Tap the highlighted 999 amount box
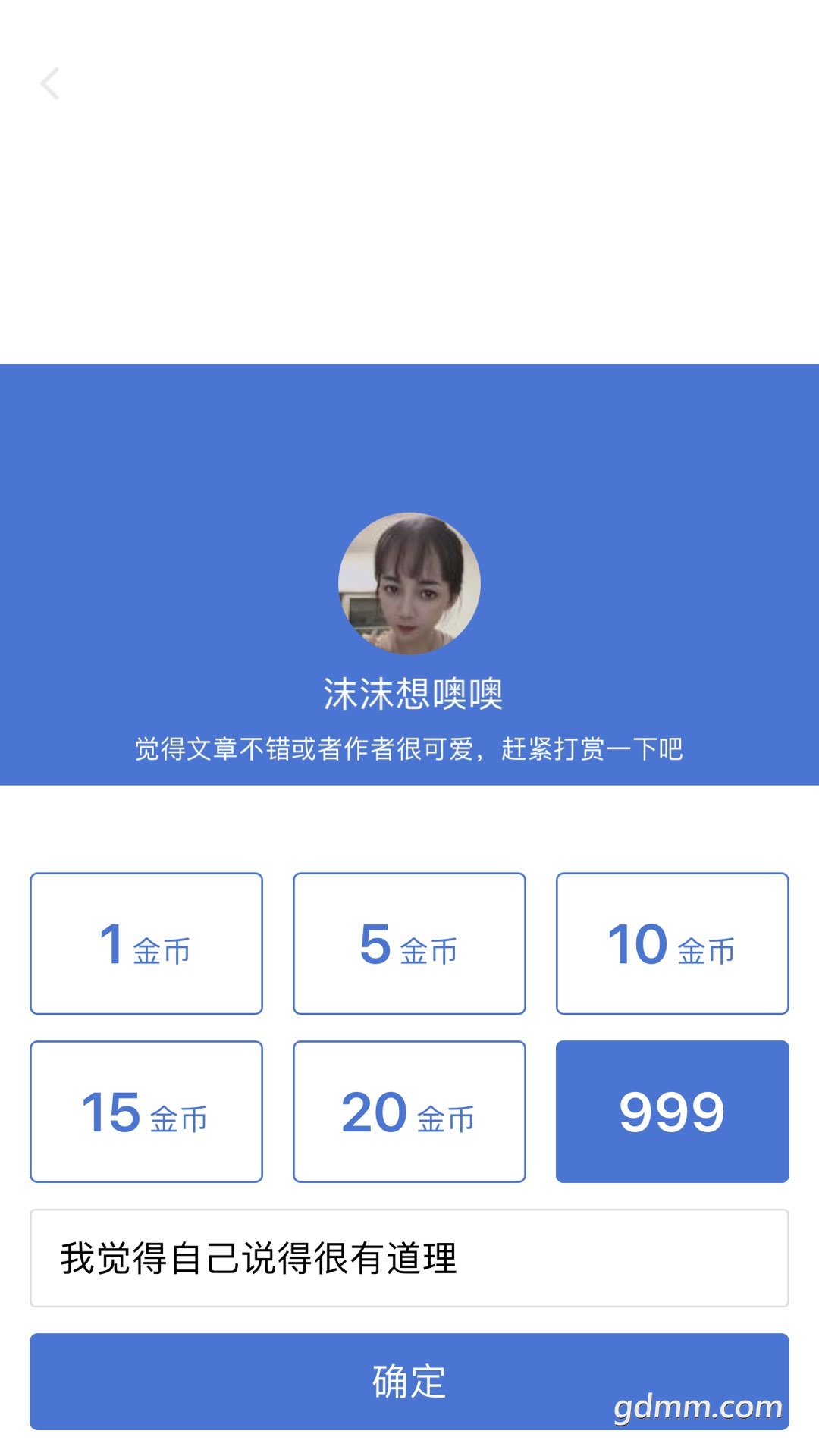Viewport: 819px width, 1456px height. pyautogui.click(x=672, y=1112)
